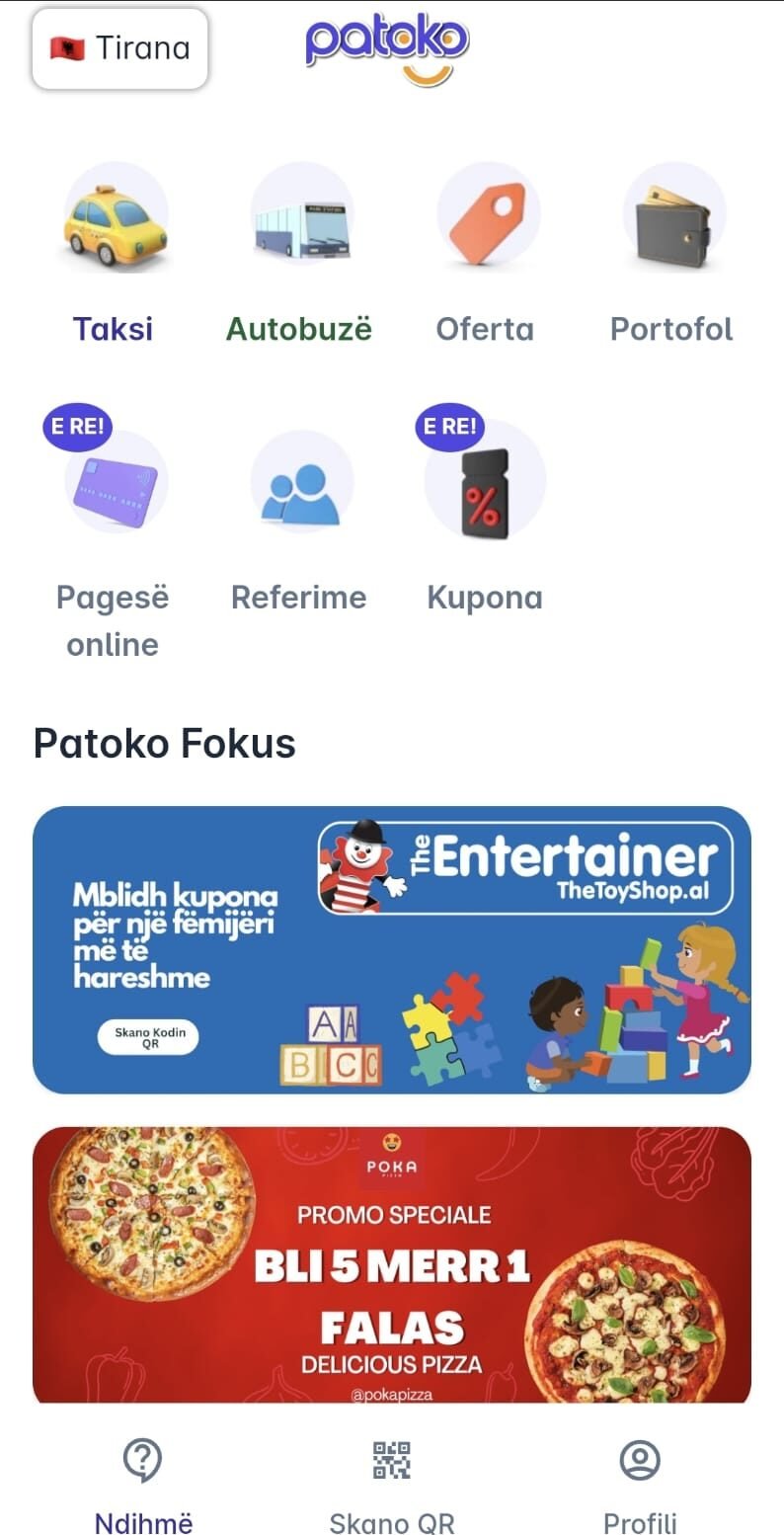The image size is (784, 1535).
Task: Open the Poka Pizza promo banner
Action: [392, 1264]
